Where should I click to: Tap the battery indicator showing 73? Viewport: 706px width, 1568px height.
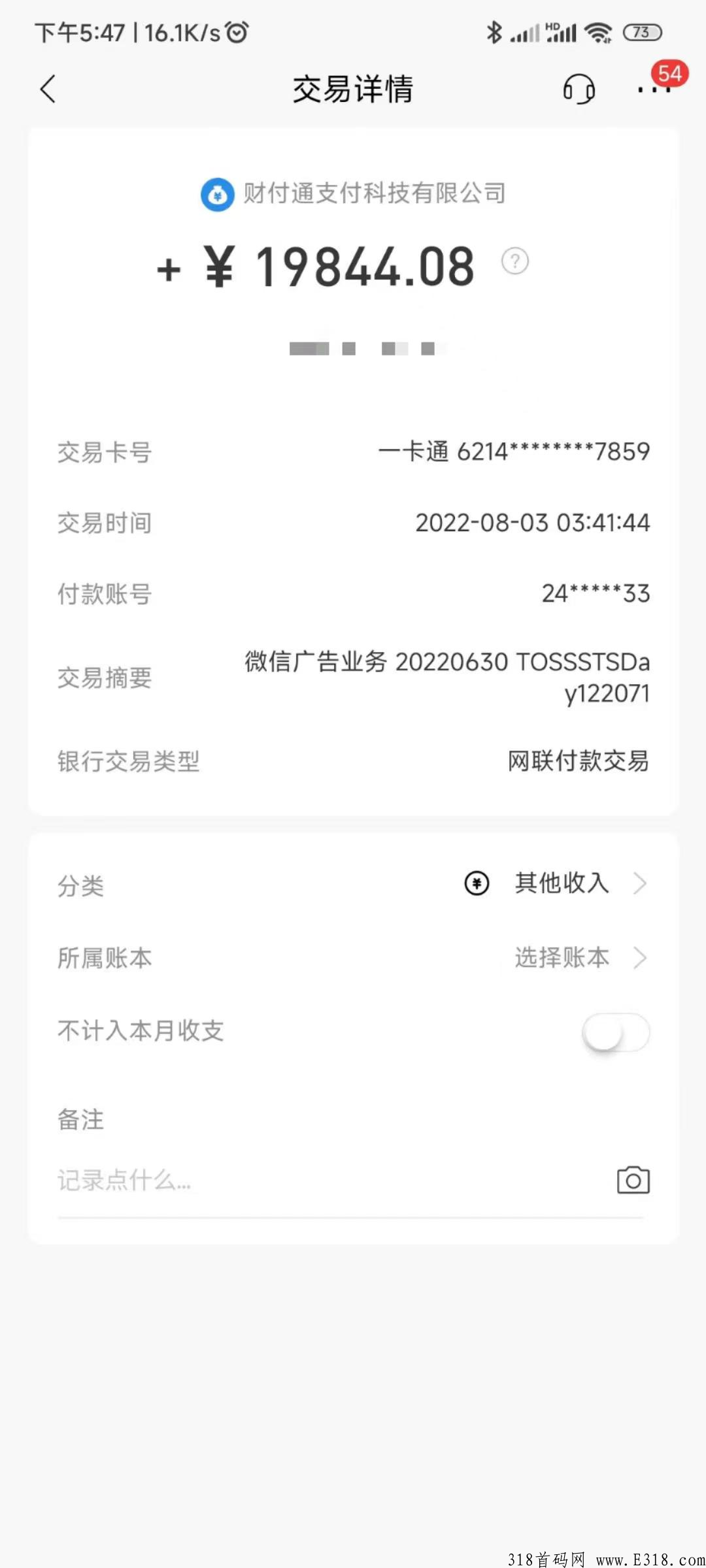643,33
